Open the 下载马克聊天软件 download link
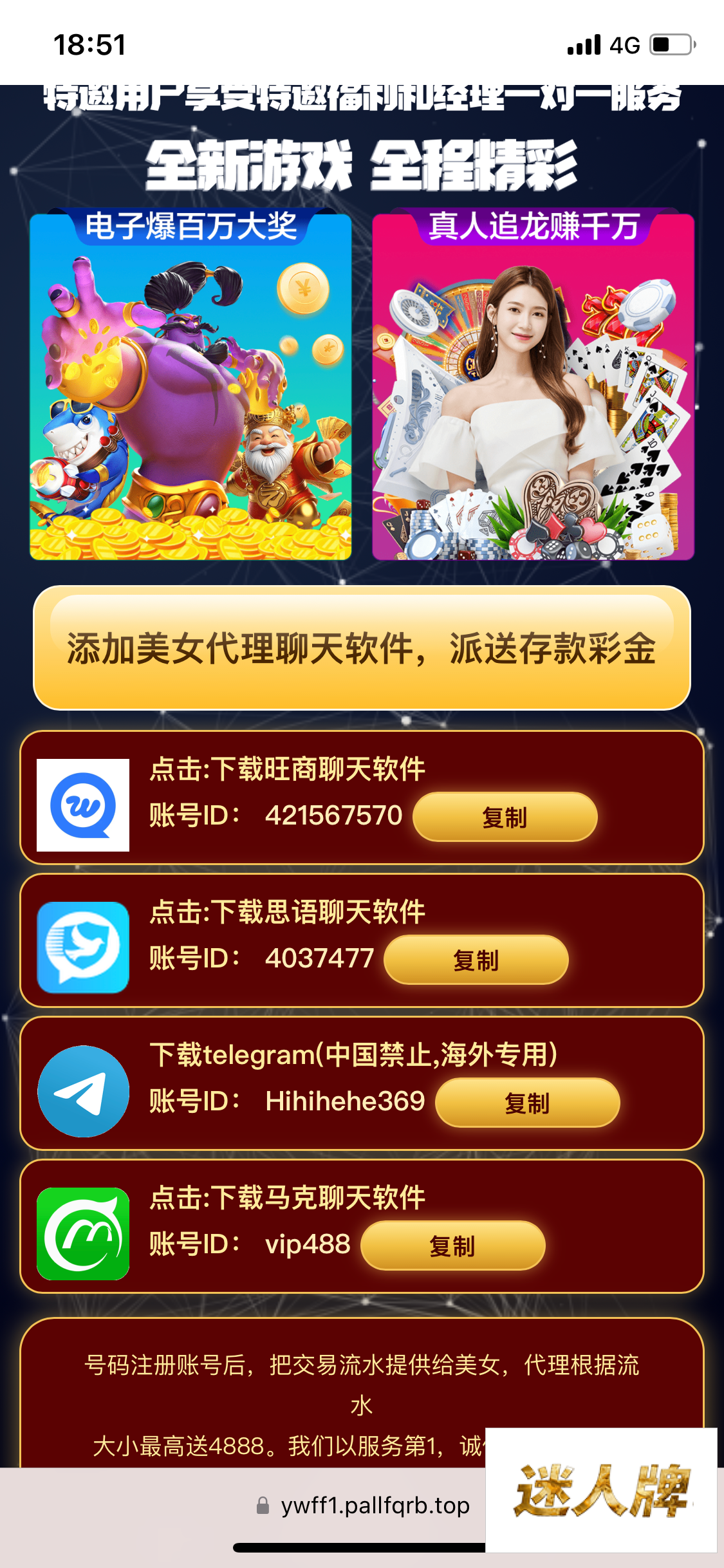 click(287, 1198)
